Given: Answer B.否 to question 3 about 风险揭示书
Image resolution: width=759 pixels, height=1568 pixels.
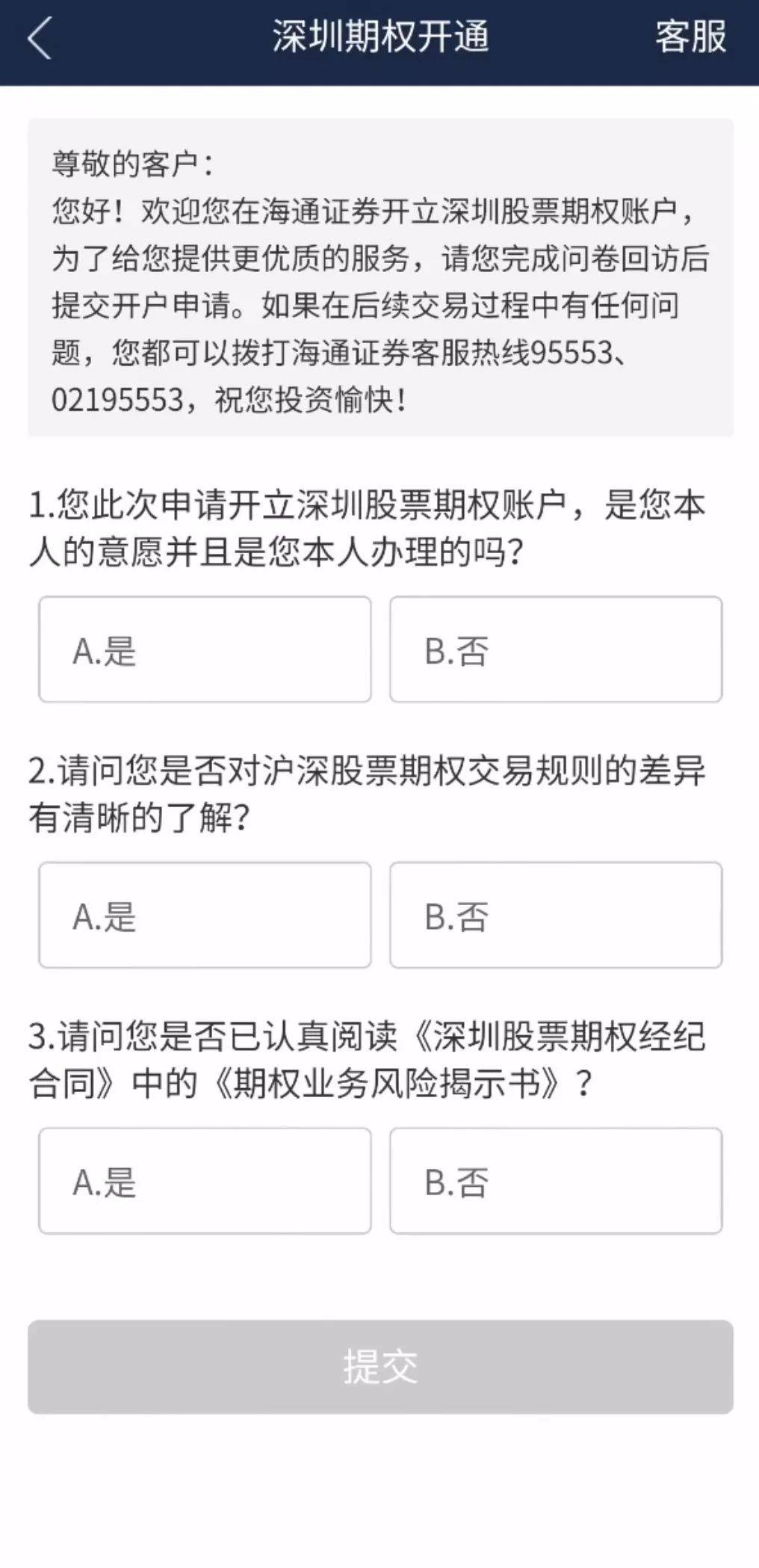Looking at the screenshot, I should point(556,1180).
